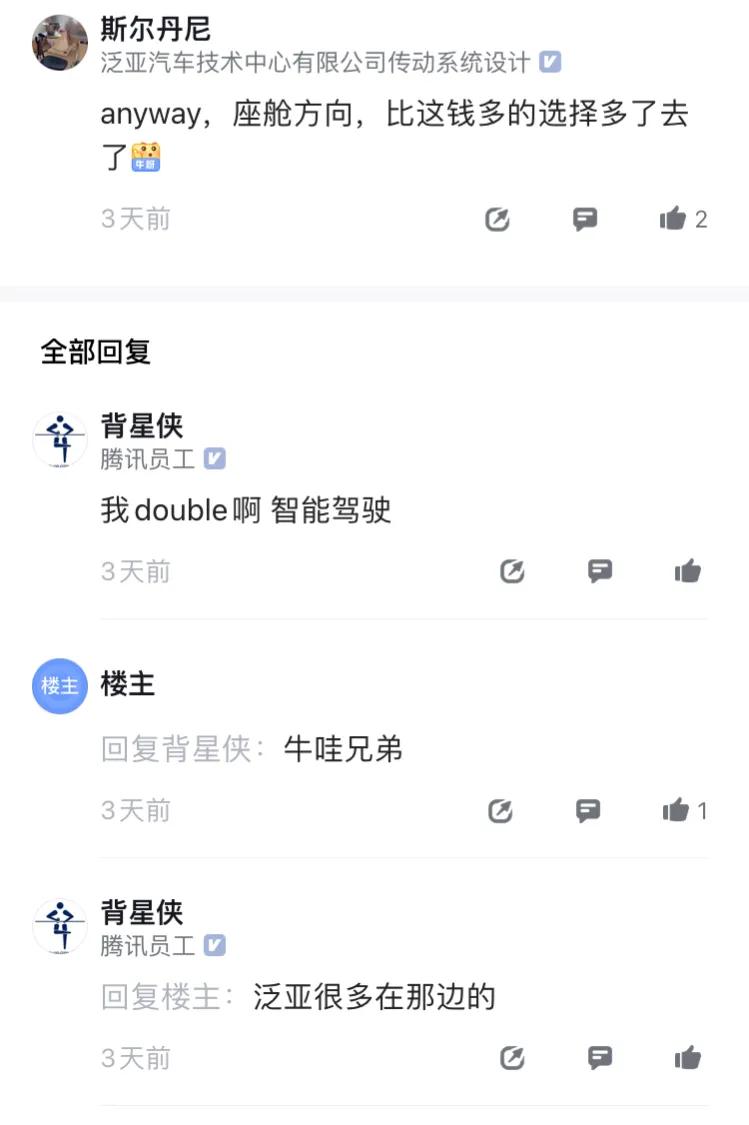Like 斯尔丹尼's comment with thumbs-up icon

672,219
